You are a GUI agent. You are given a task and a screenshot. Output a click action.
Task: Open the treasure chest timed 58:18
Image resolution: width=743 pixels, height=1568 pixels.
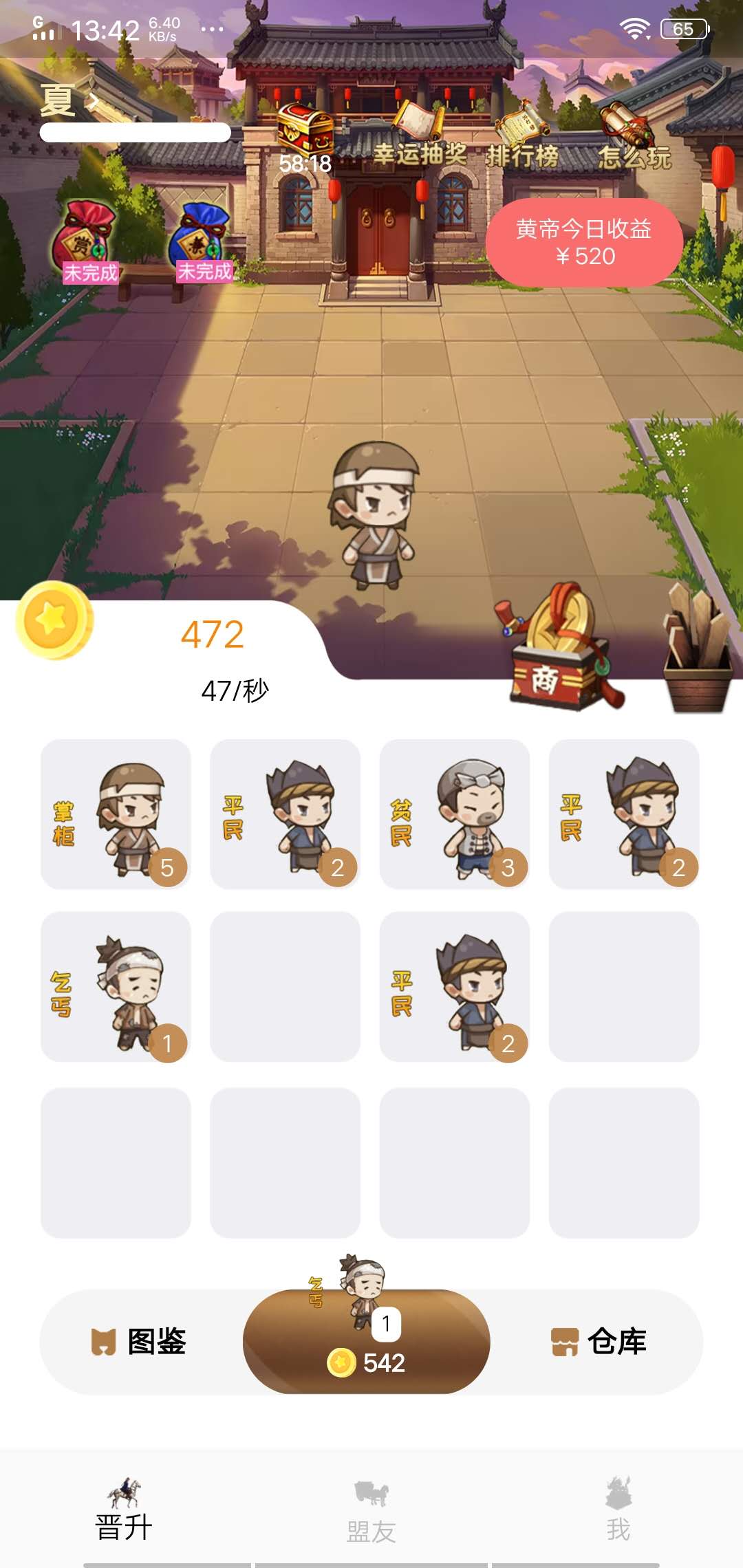pyautogui.click(x=305, y=135)
